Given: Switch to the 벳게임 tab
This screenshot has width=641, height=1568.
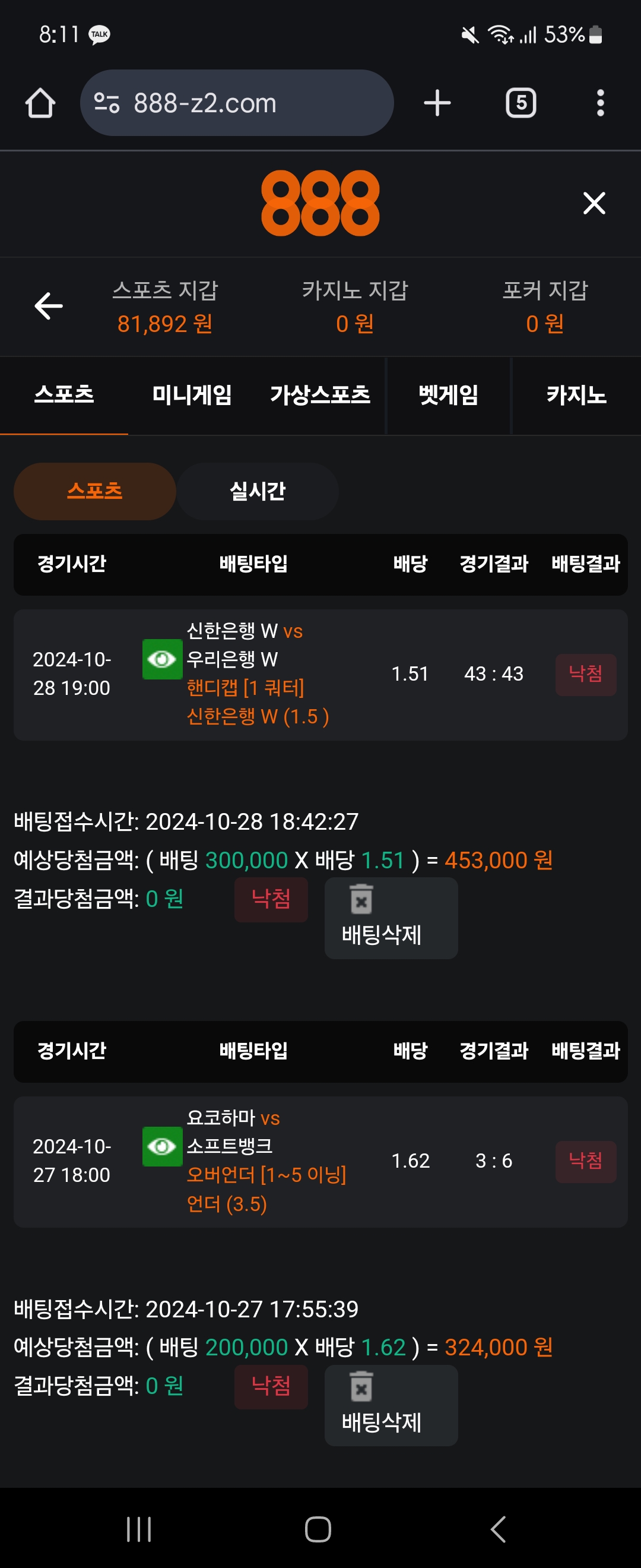Looking at the screenshot, I should (x=448, y=395).
